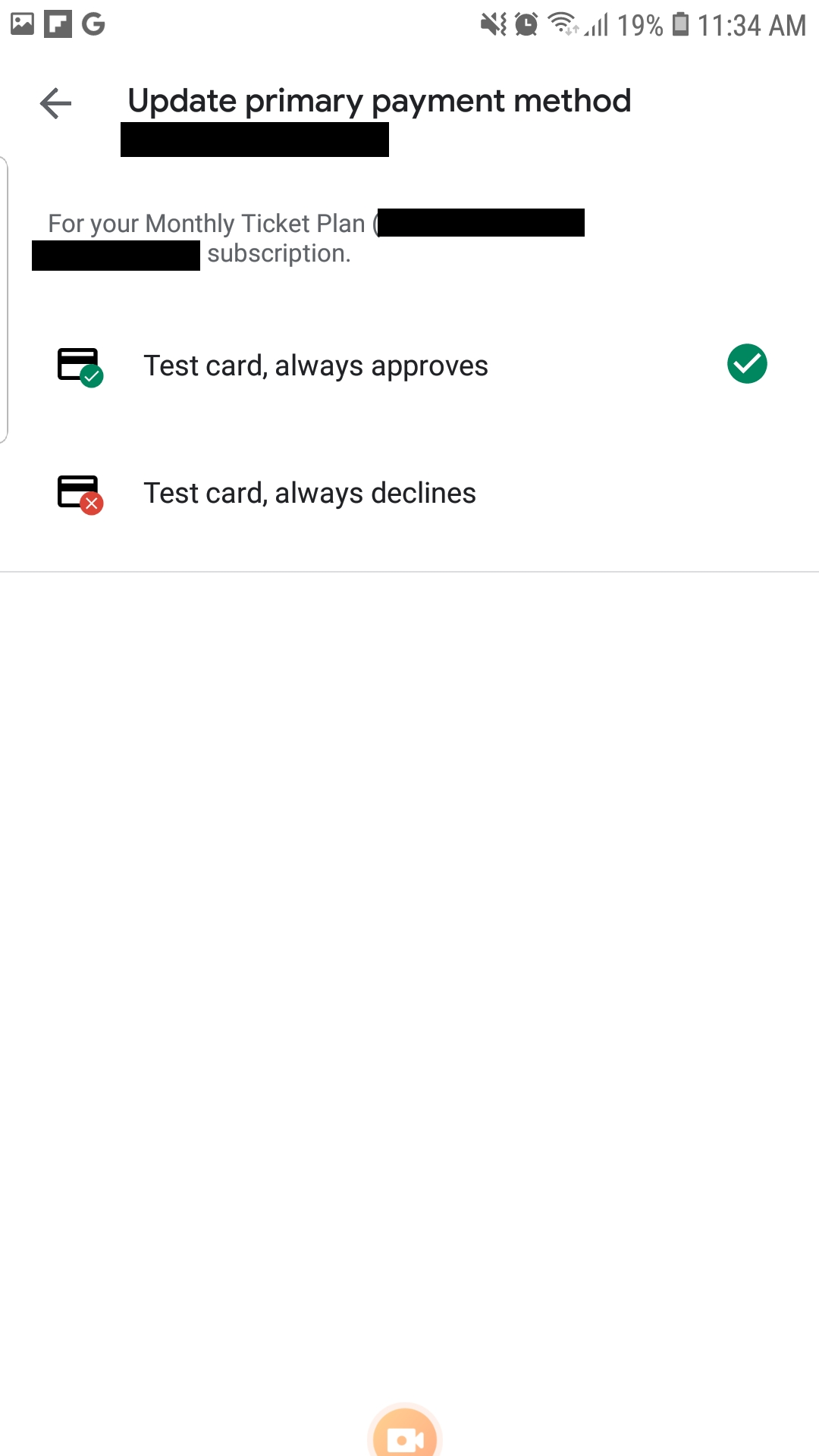Viewport: 819px width, 1456px height.
Task: Choose Test card, always declines
Action: coord(309,493)
